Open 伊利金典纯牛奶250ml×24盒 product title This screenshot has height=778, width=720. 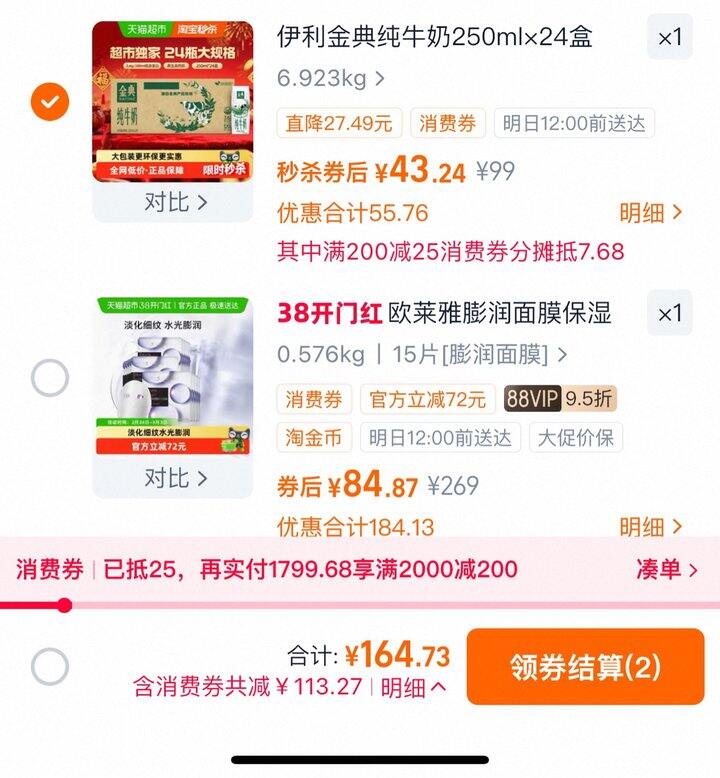coord(435,38)
